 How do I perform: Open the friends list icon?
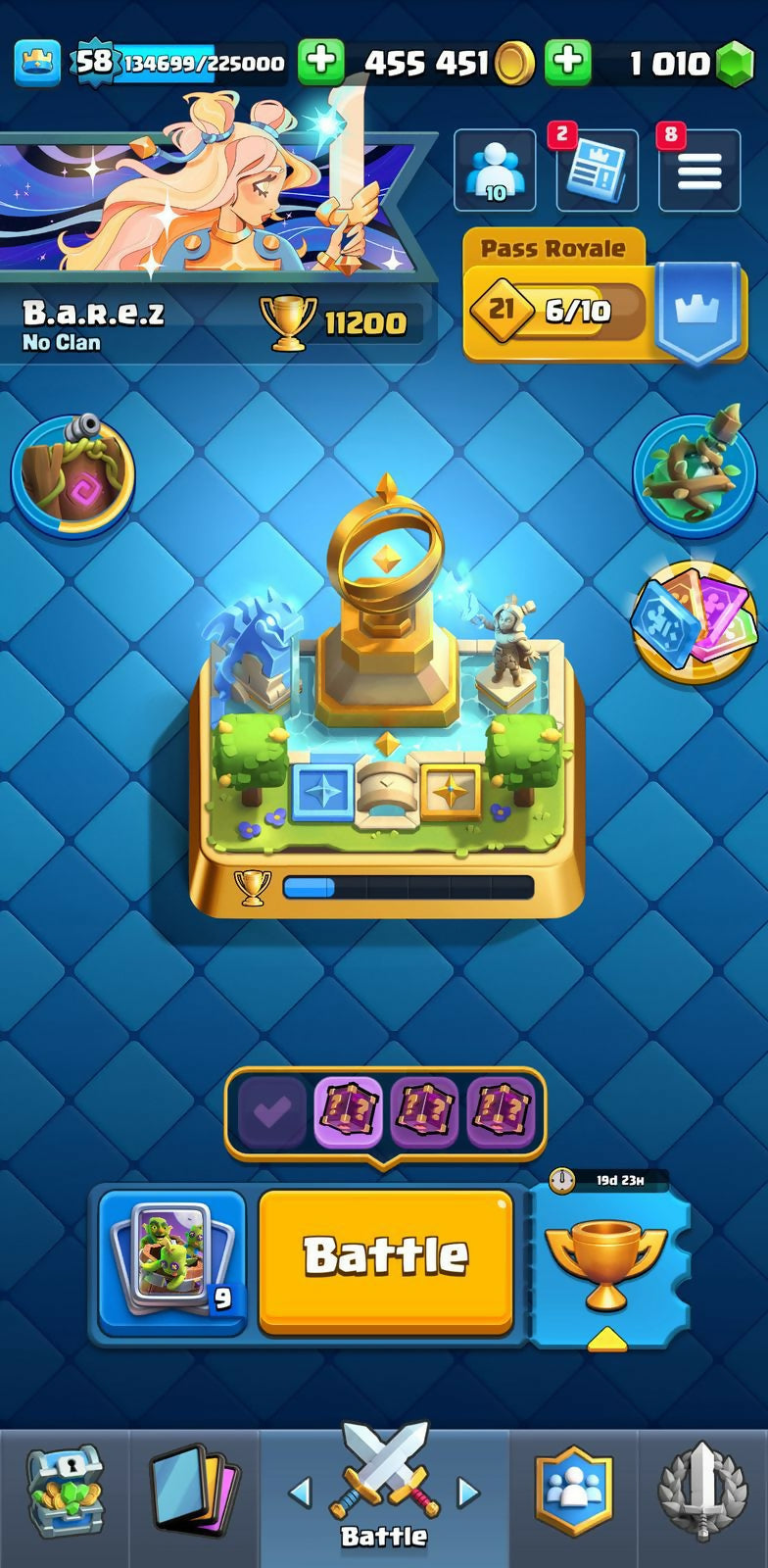pos(495,171)
